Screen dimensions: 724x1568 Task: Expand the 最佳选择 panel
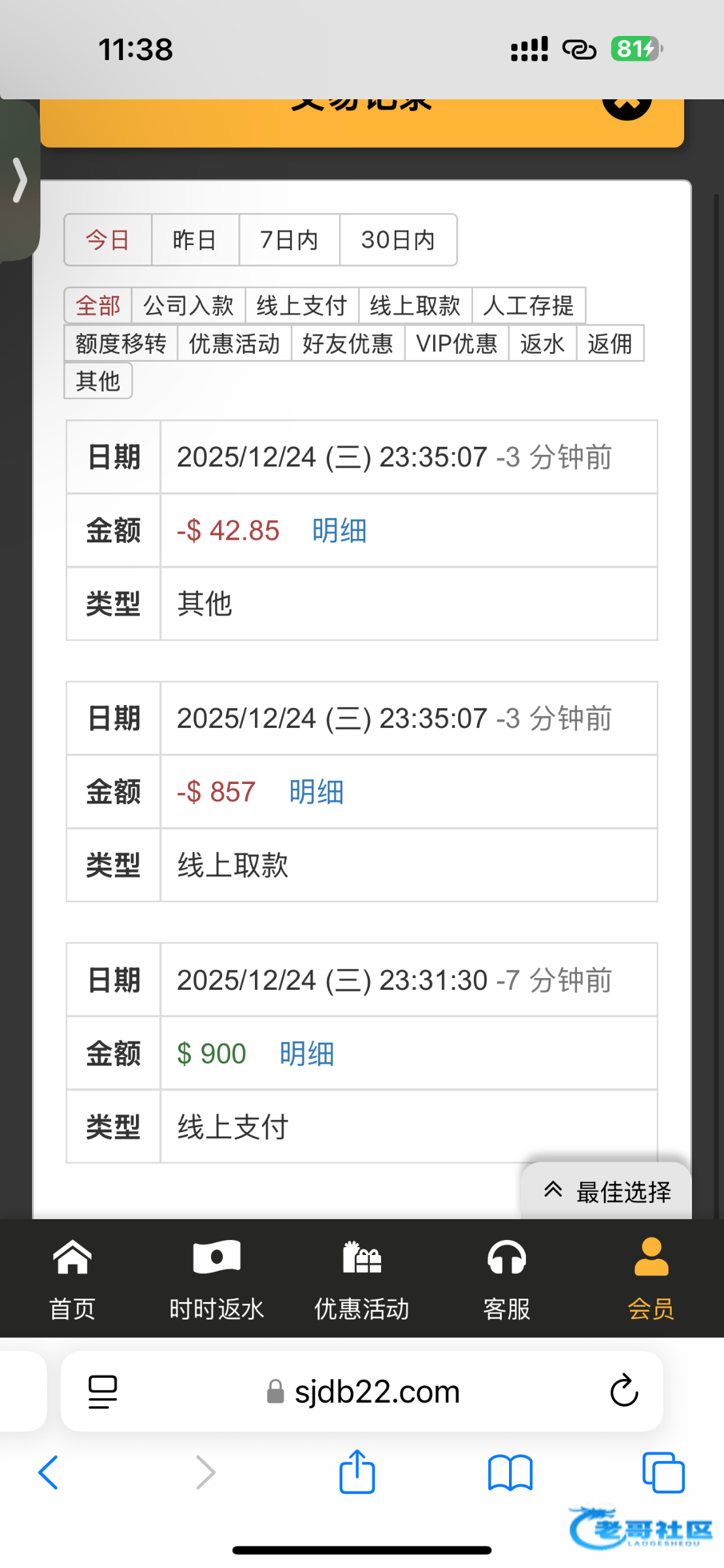click(607, 1192)
